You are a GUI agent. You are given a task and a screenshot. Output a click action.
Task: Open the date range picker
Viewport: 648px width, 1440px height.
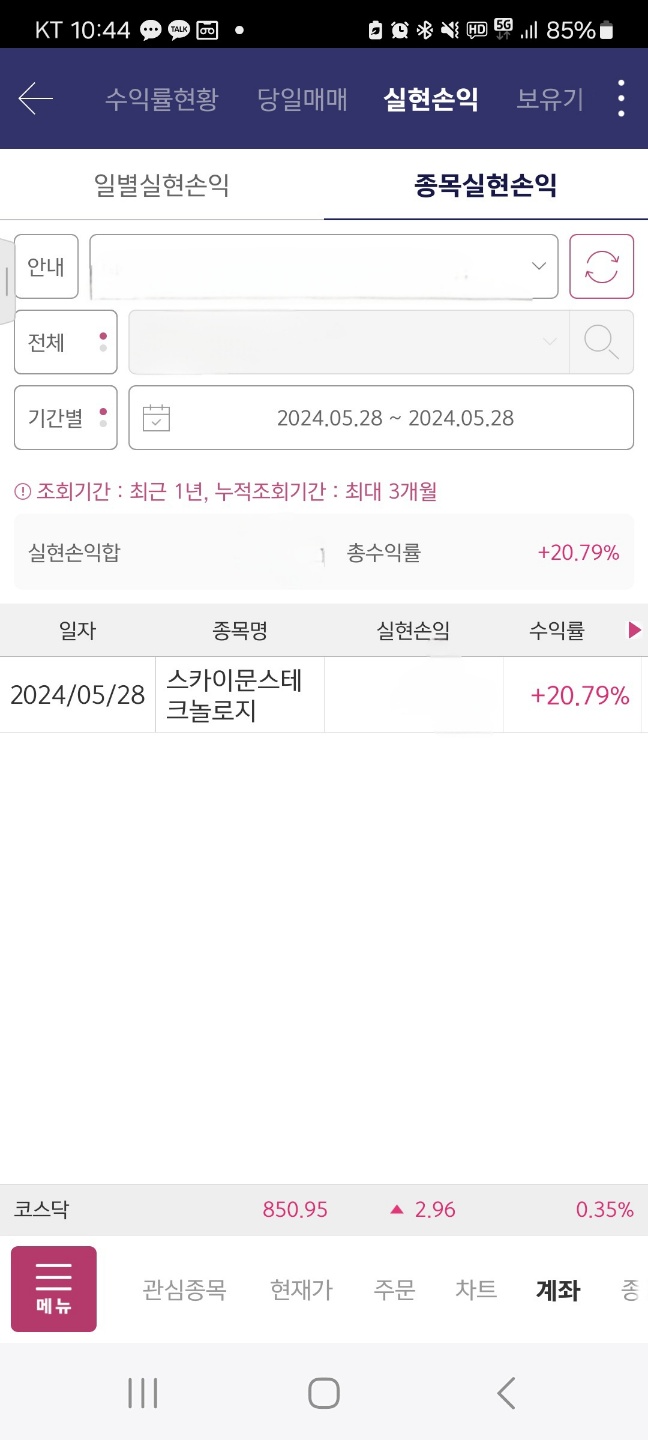point(381,418)
